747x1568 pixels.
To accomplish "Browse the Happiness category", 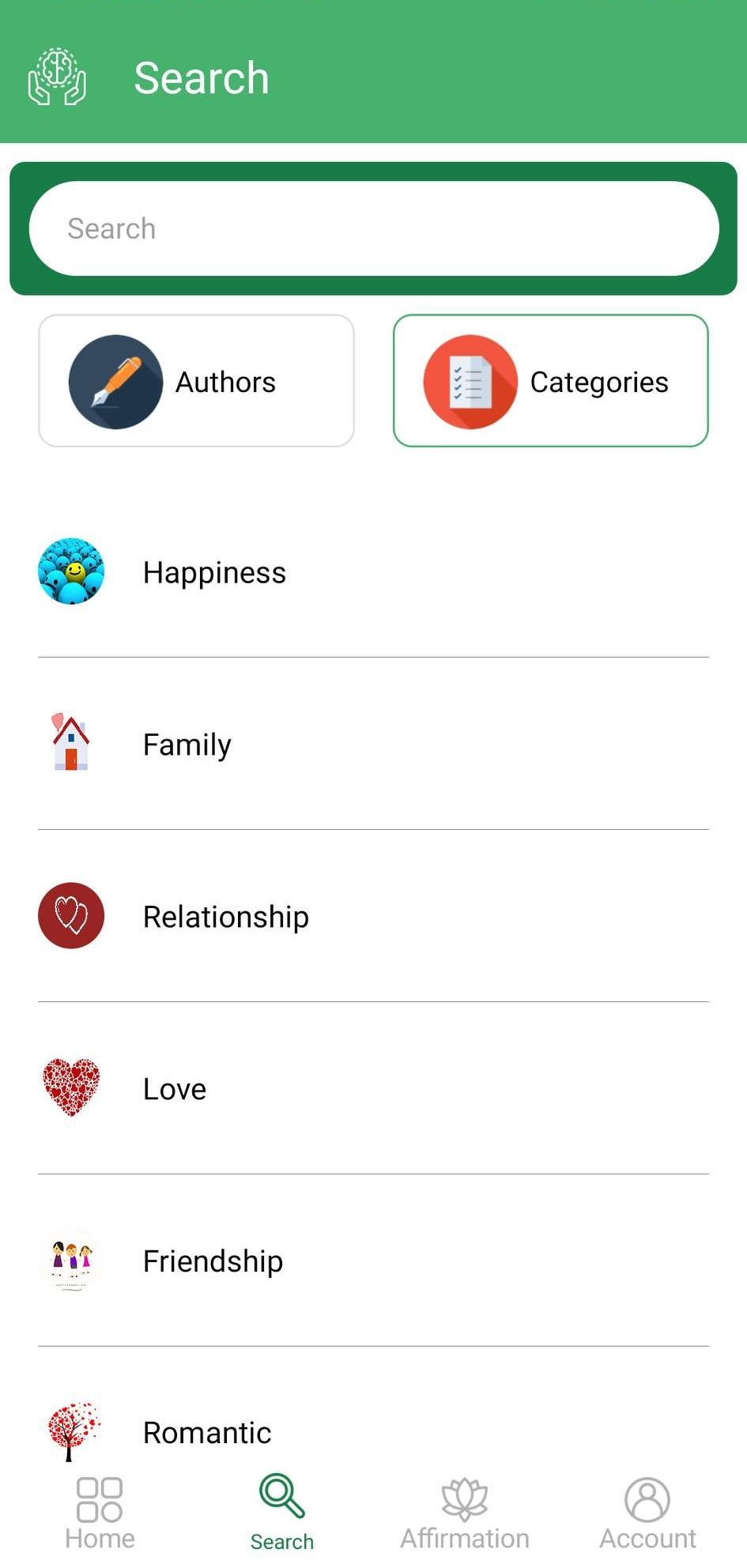I will [214, 572].
